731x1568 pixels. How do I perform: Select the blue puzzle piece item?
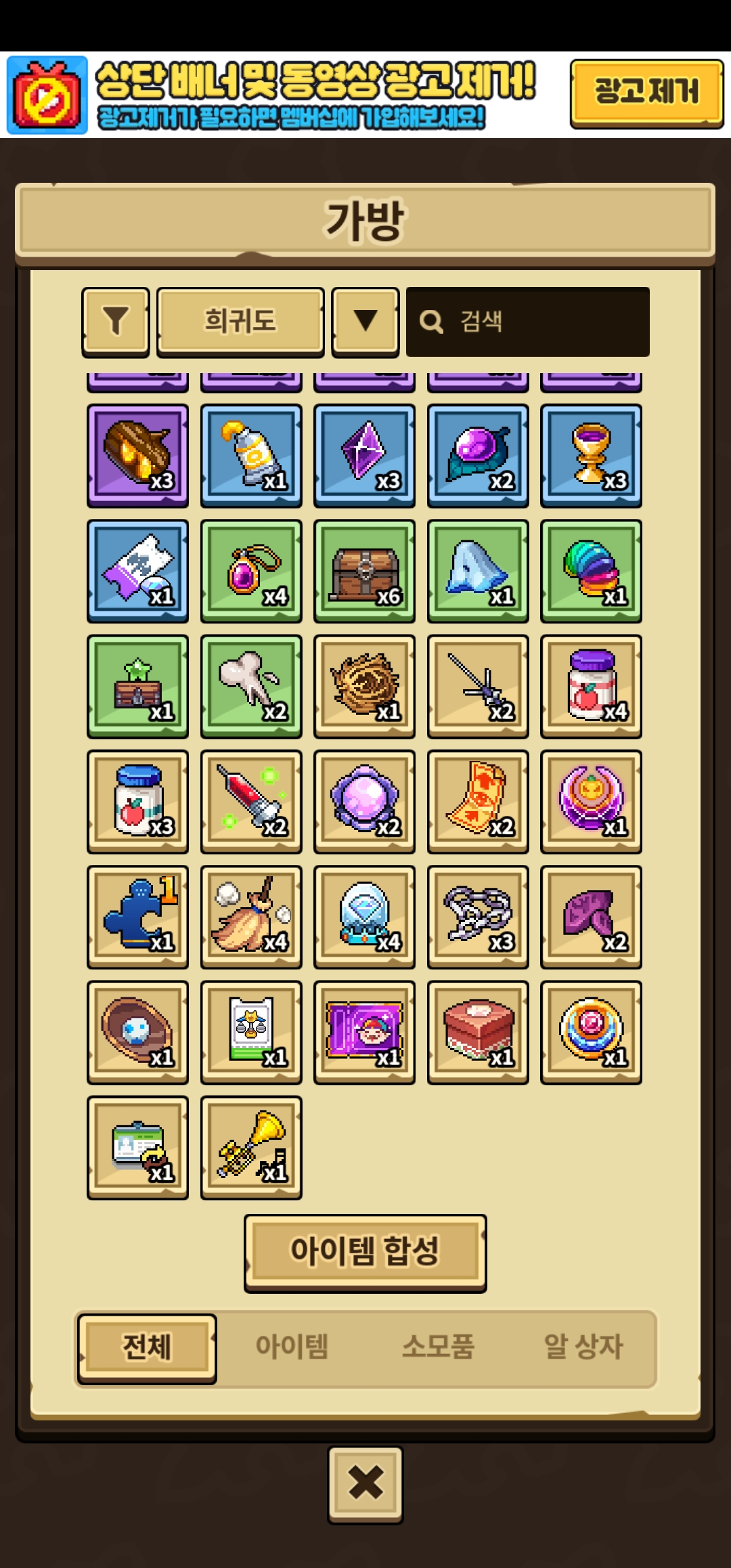tap(137, 917)
